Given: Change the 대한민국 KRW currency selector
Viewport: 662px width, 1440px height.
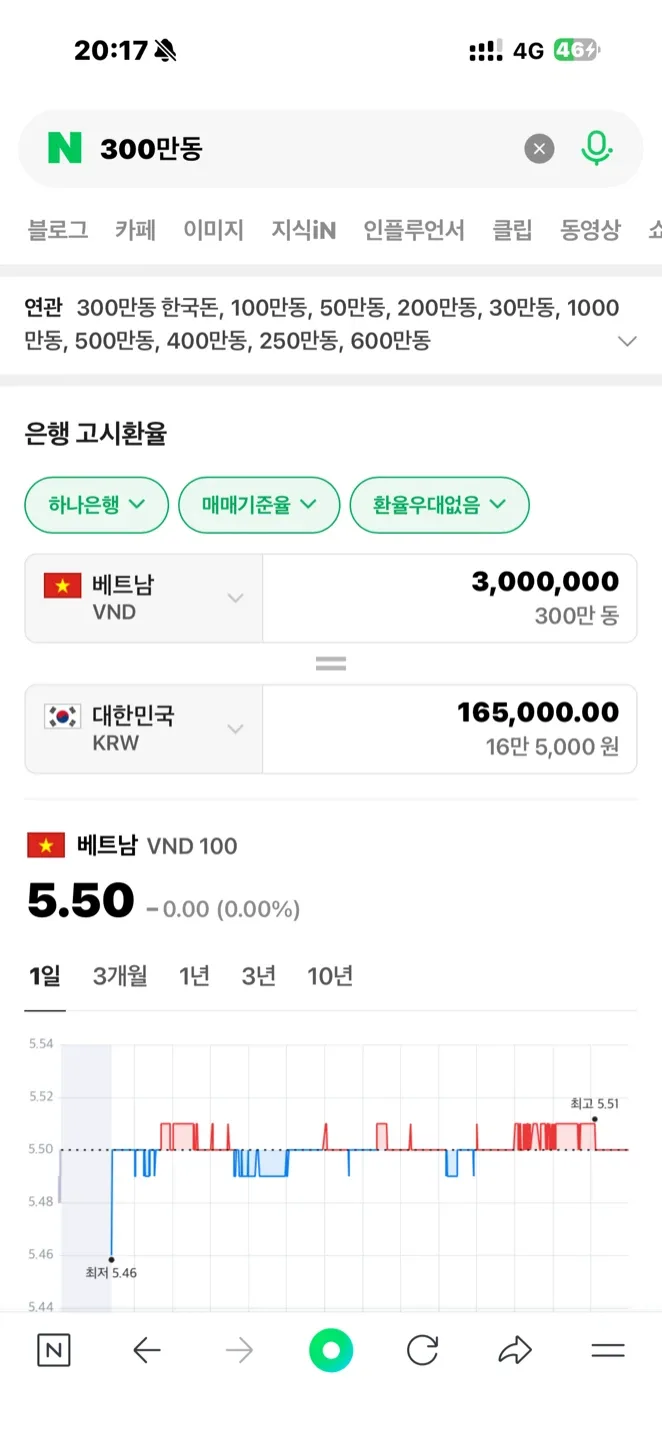Looking at the screenshot, I should click(144, 729).
